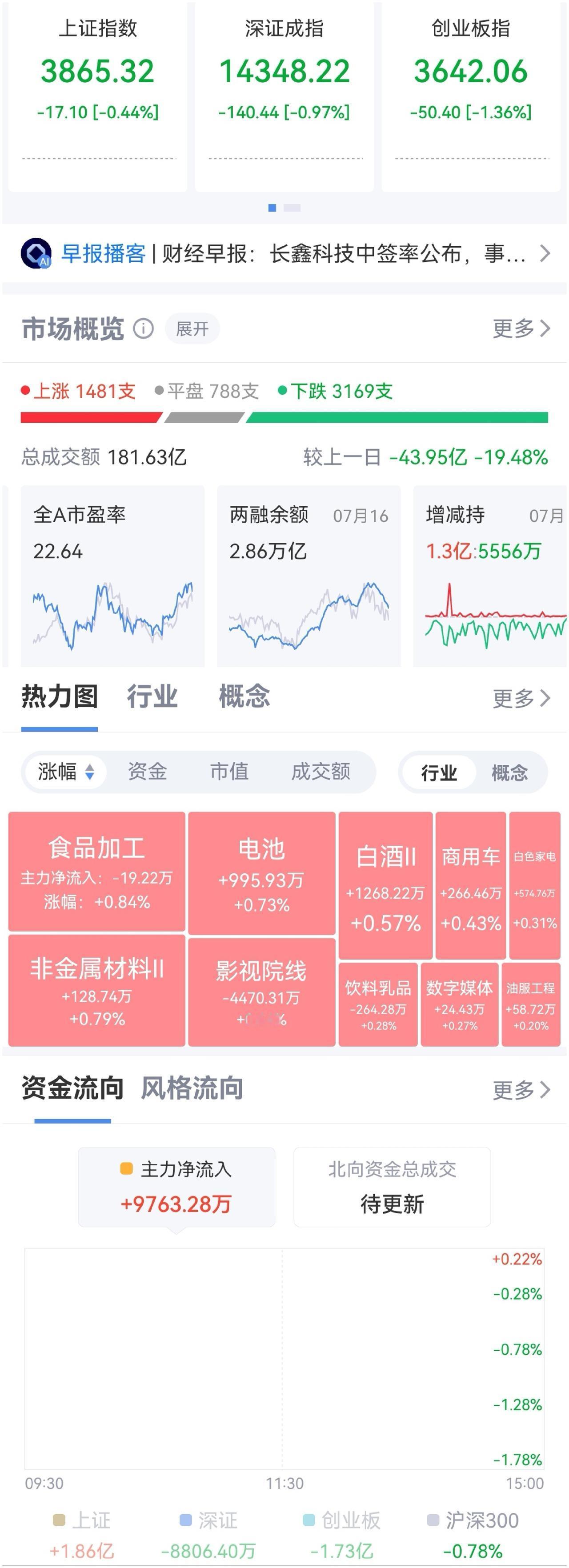Switch heatmap to 概念 in 行业/概念 toggle

coord(509,773)
